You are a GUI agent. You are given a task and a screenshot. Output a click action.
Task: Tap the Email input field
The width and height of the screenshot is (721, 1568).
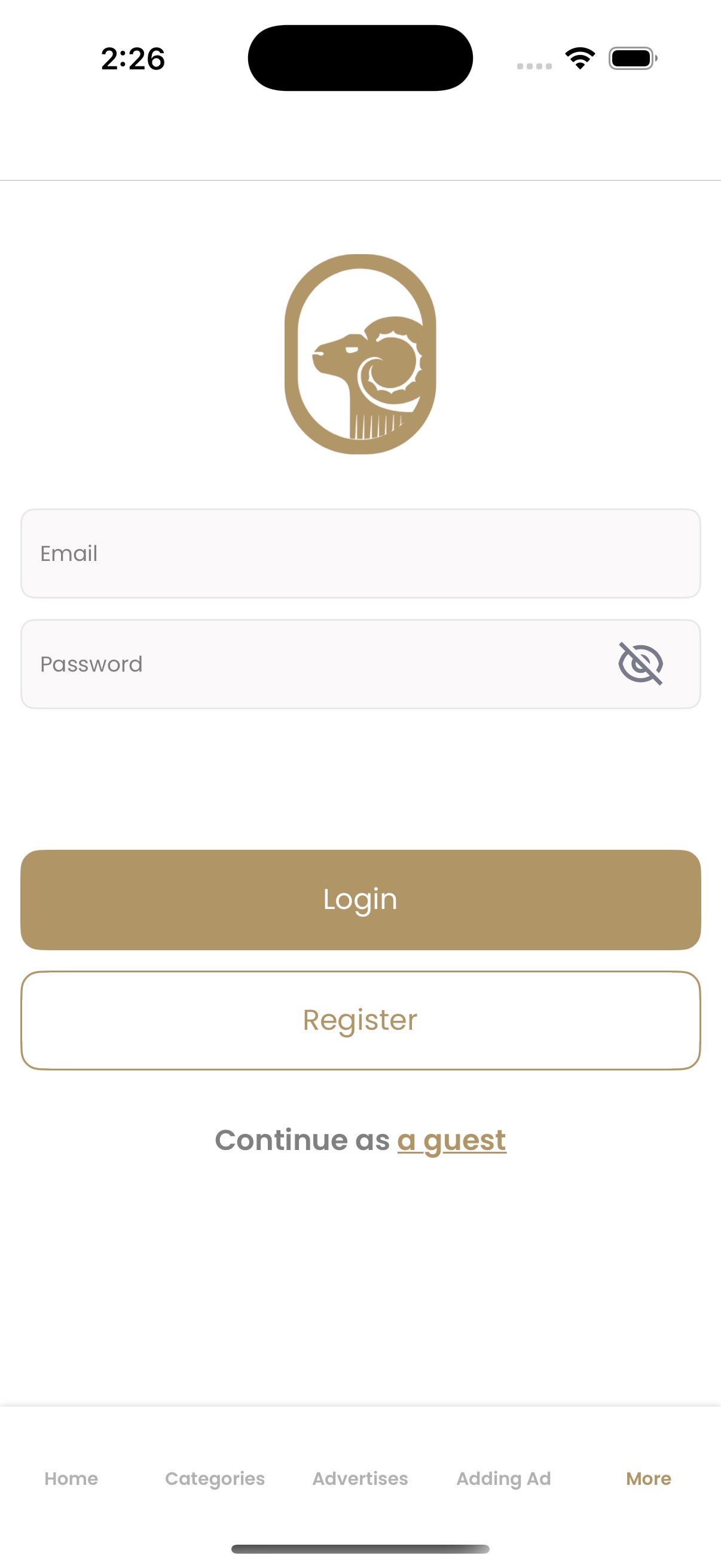coord(360,553)
